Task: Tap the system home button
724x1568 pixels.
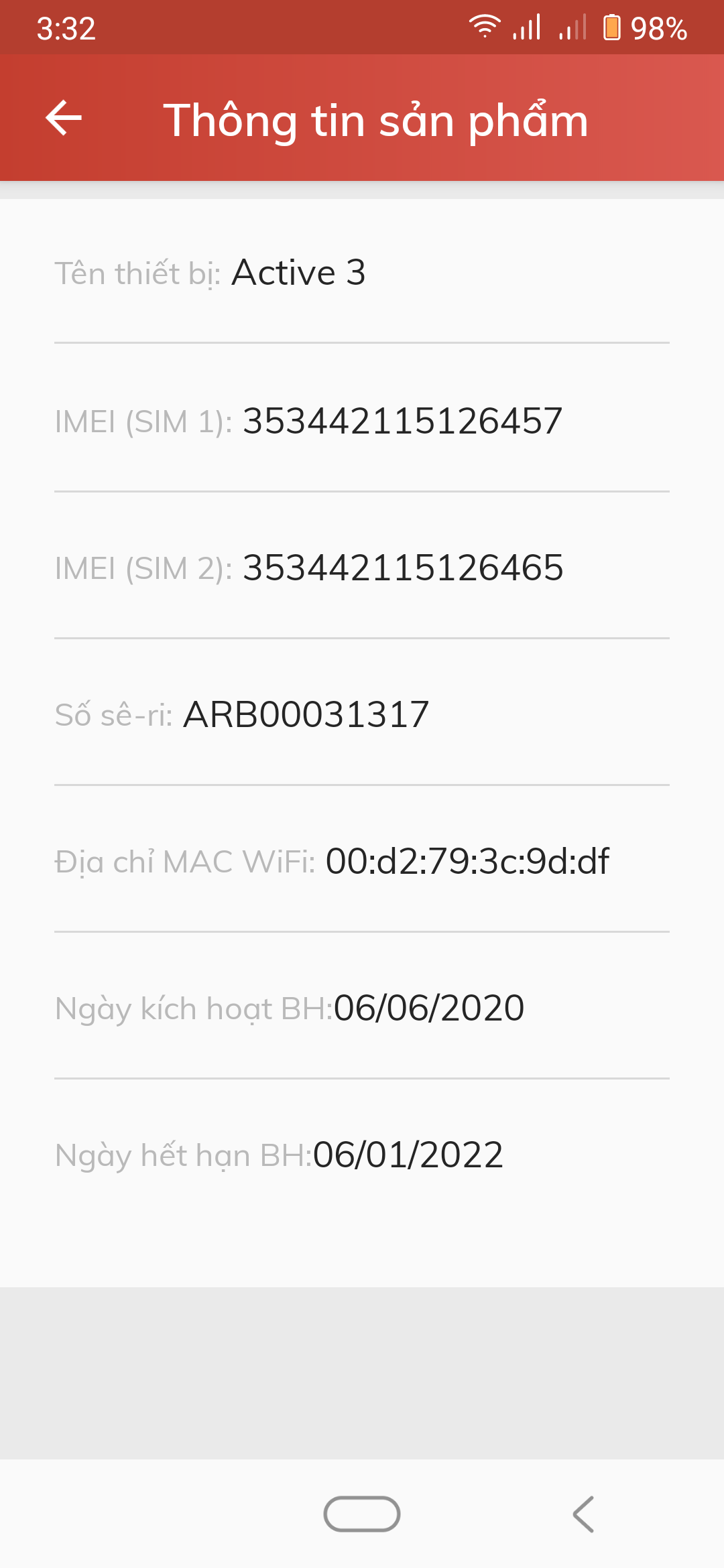Action: point(362,1514)
